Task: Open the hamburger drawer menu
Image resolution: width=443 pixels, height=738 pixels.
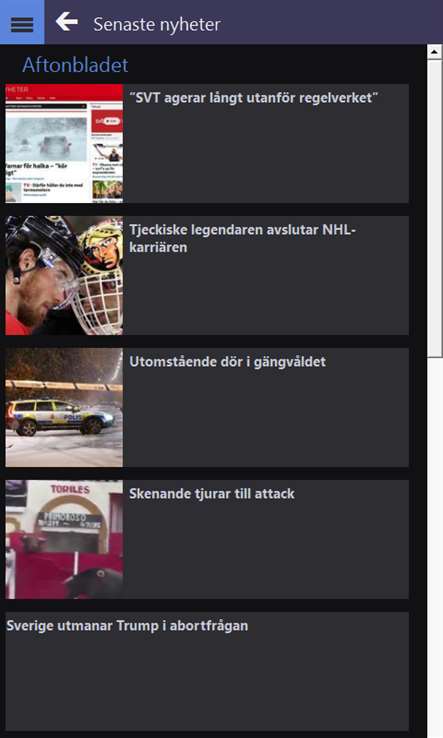Action: (x=22, y=23)
